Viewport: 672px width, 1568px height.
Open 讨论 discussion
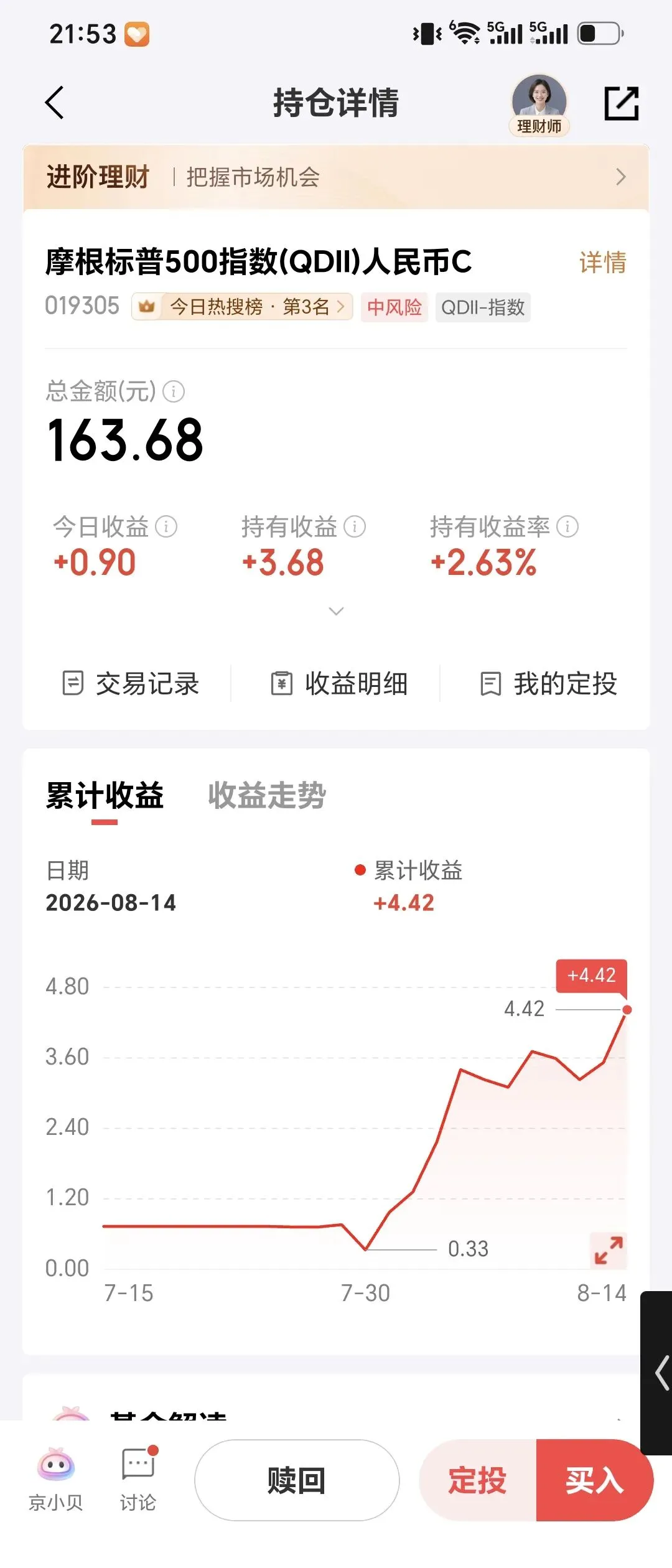pyautogui.click(x=138, y=1480)
